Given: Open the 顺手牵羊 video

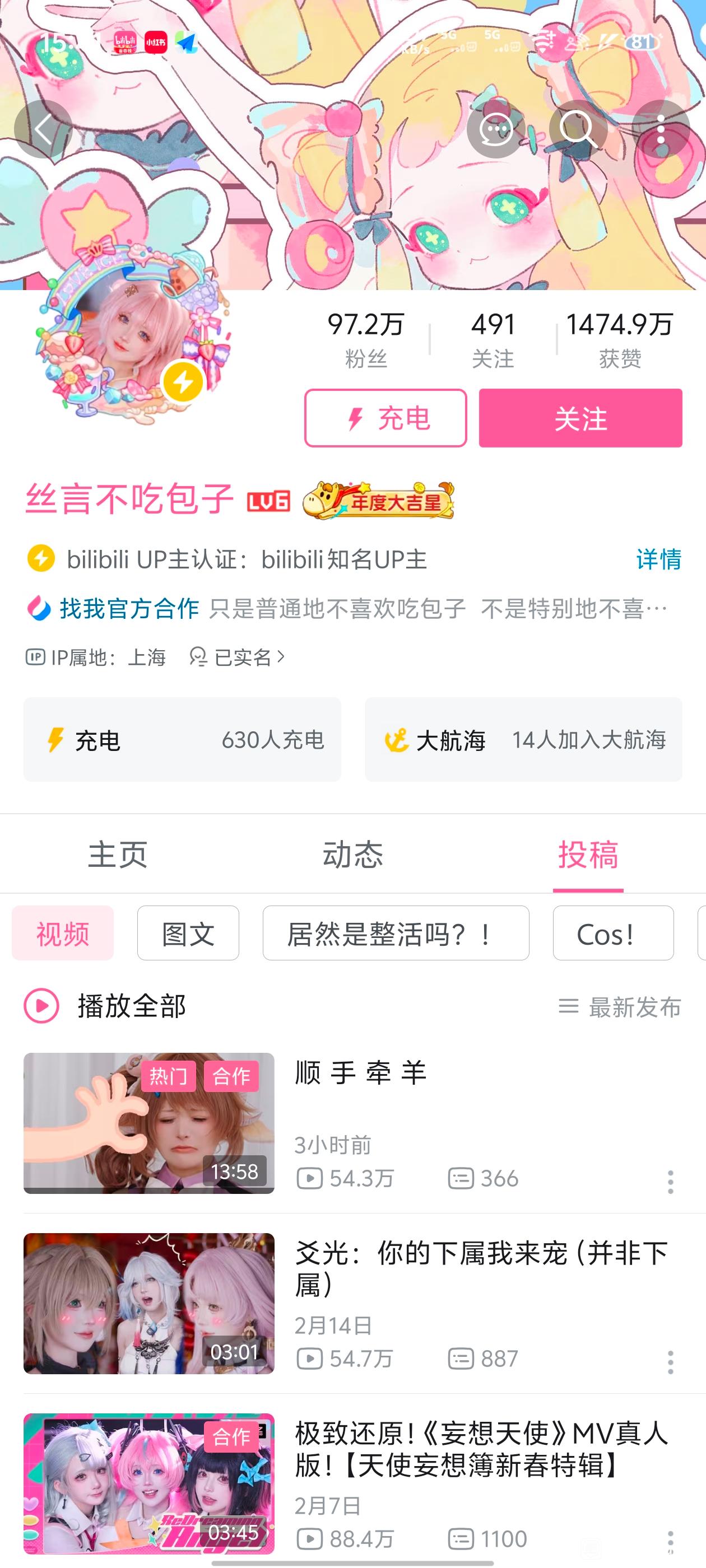Looking at the screenshot, I should pyautogui.click(x=361, y=1073).
